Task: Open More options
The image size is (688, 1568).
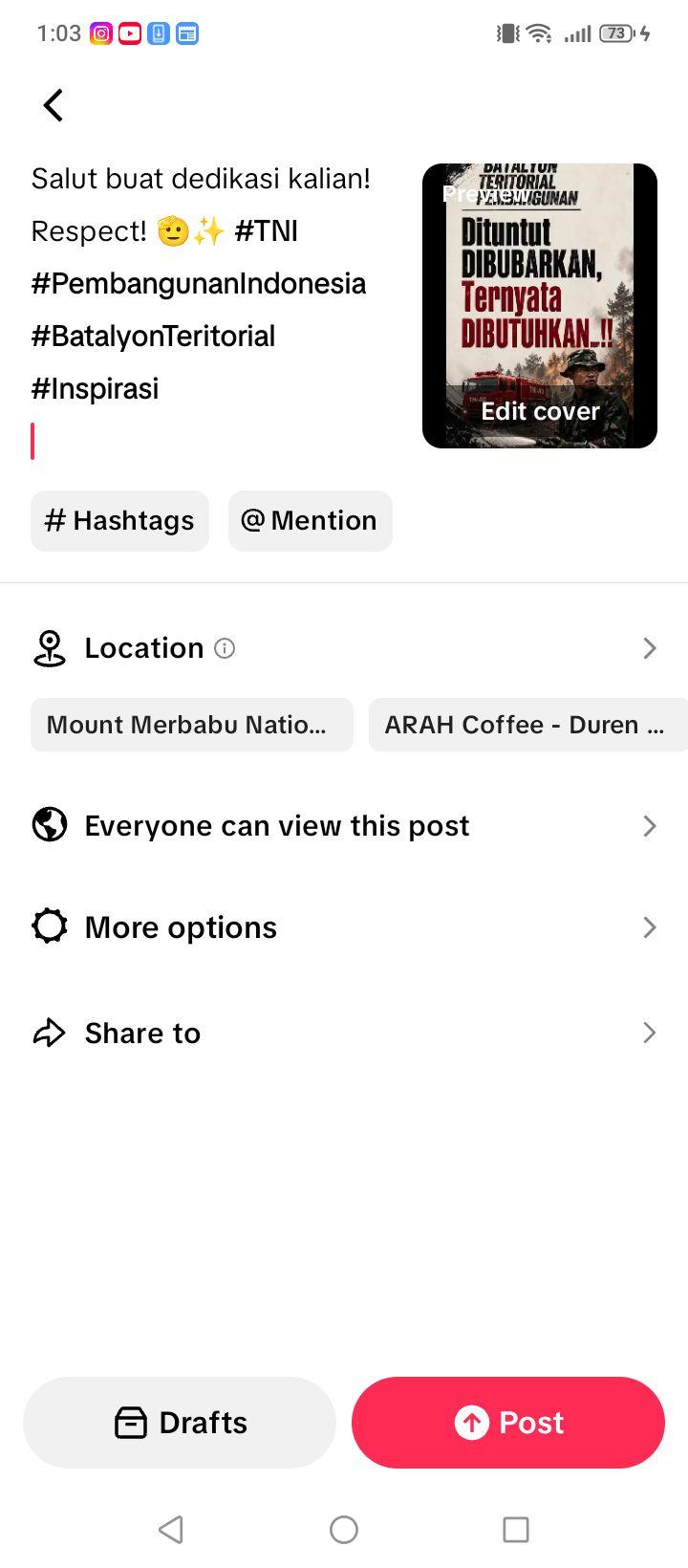Action: coord(344,927)
